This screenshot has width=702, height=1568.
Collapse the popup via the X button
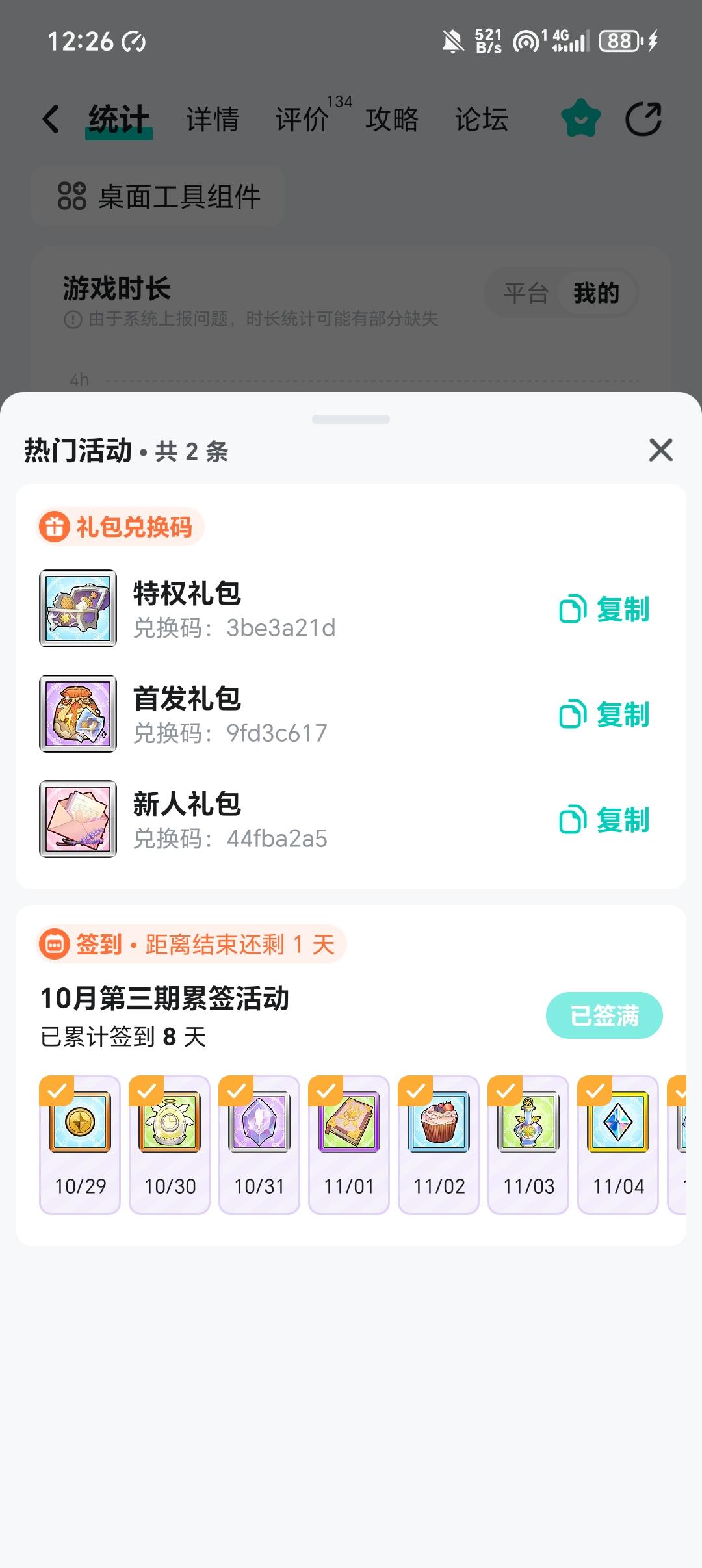660,451
